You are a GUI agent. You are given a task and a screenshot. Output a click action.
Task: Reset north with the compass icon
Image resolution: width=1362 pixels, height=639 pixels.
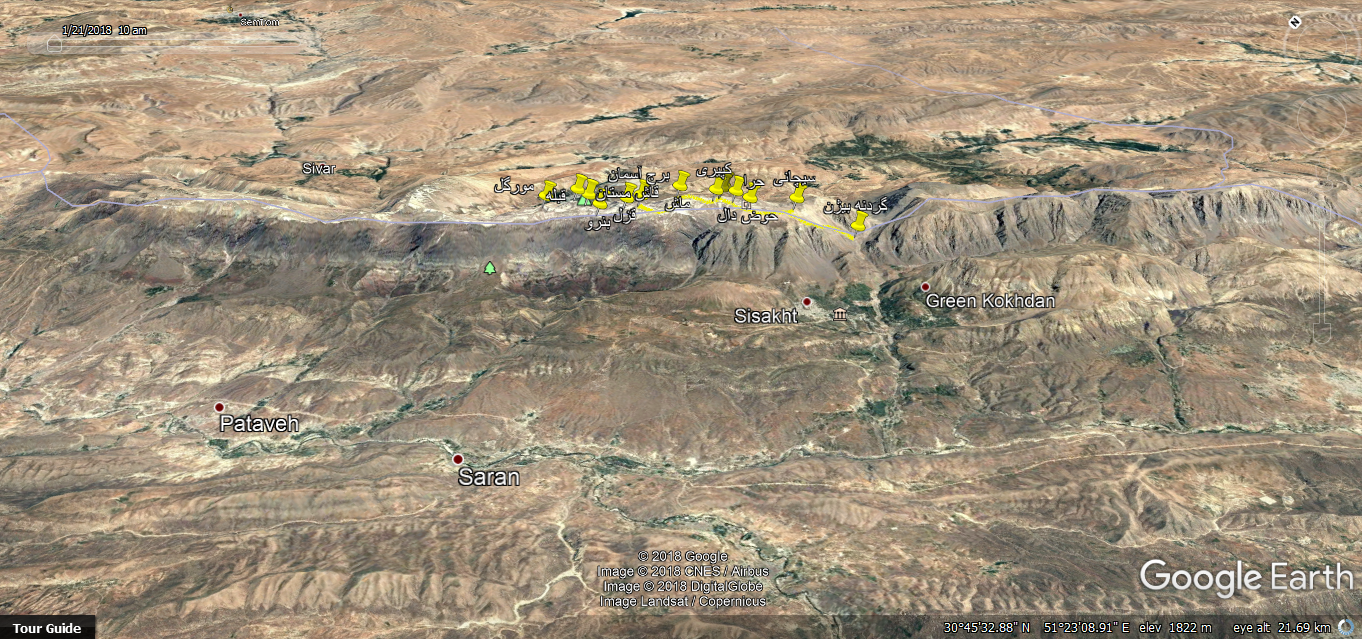pyautogui.click(x=1295, y=22)
